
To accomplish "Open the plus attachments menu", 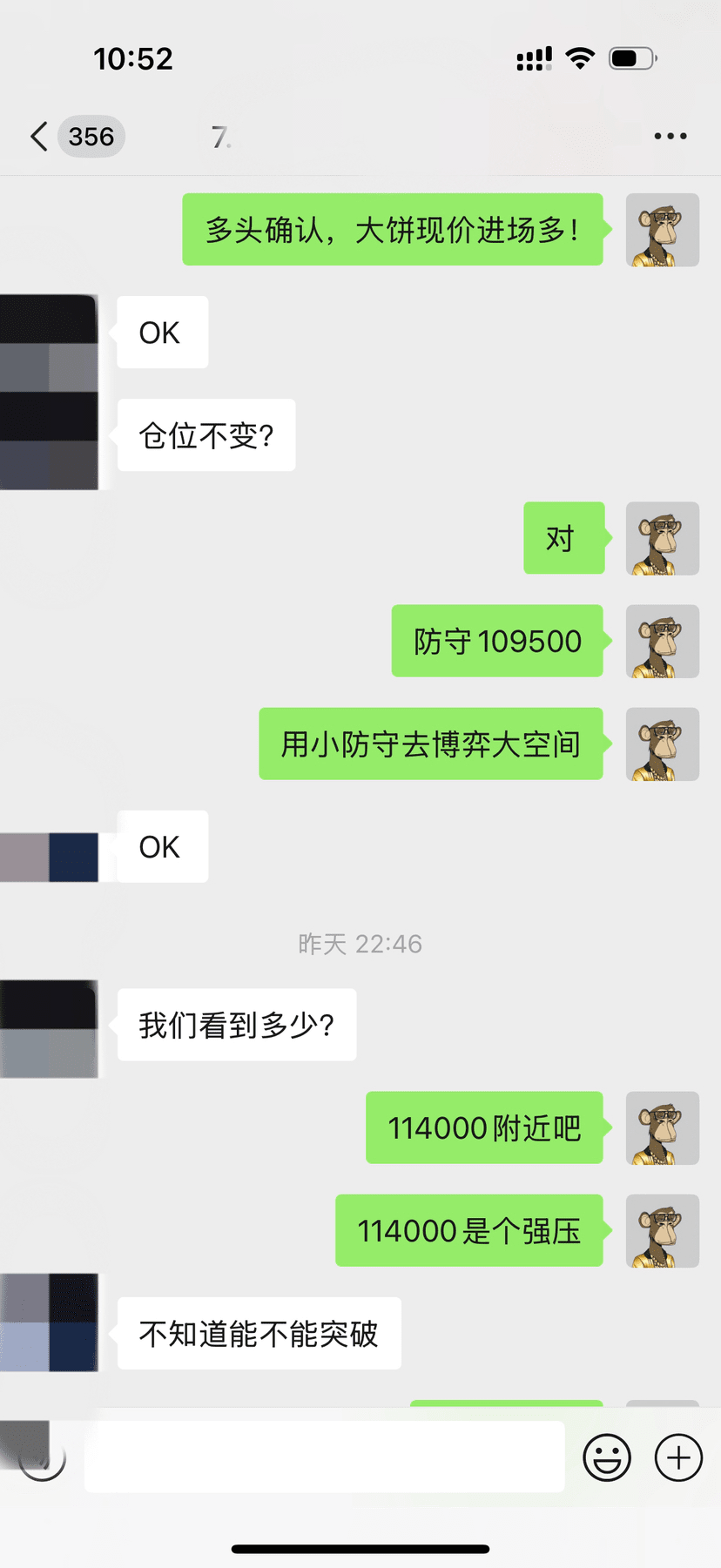I will click(678, 1457).
